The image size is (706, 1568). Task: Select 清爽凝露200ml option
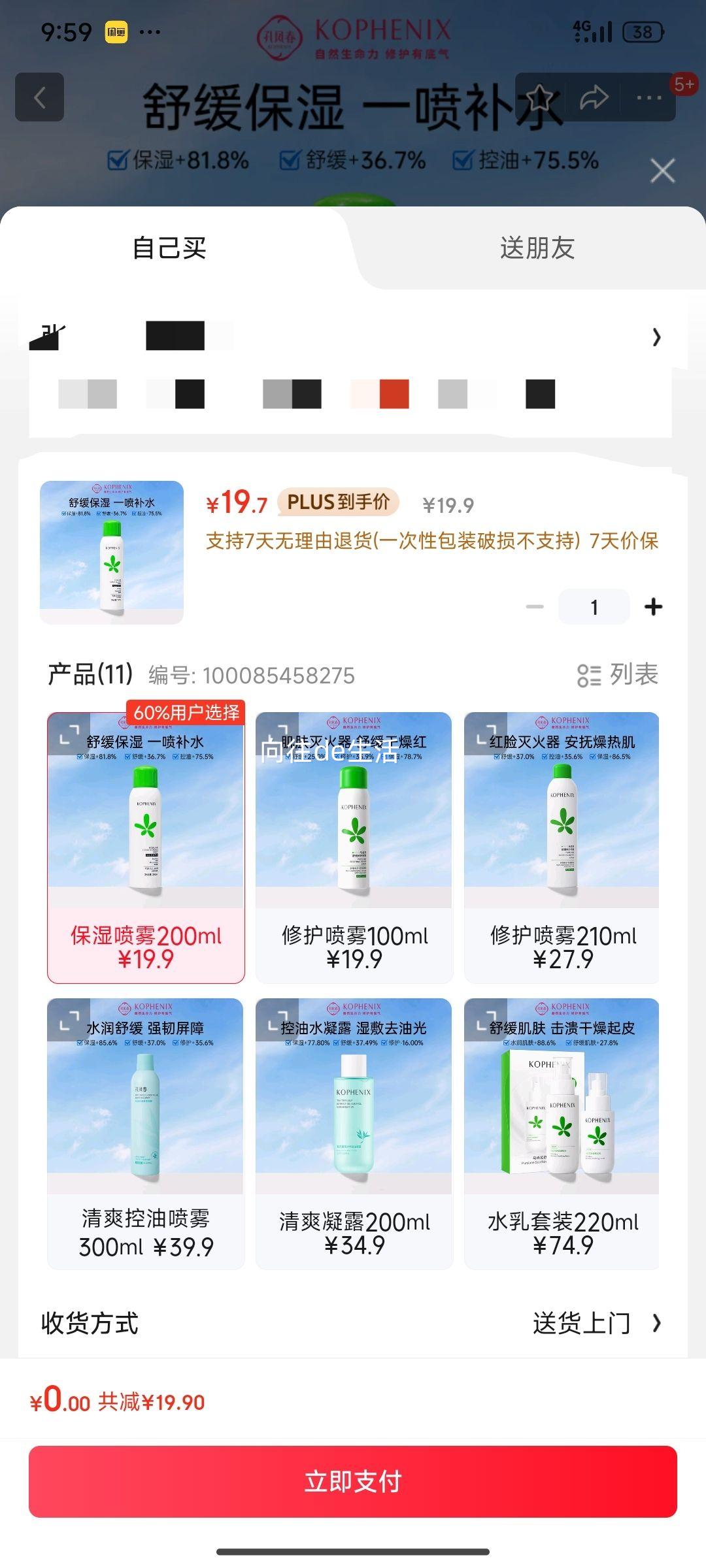coord(354,1134)
